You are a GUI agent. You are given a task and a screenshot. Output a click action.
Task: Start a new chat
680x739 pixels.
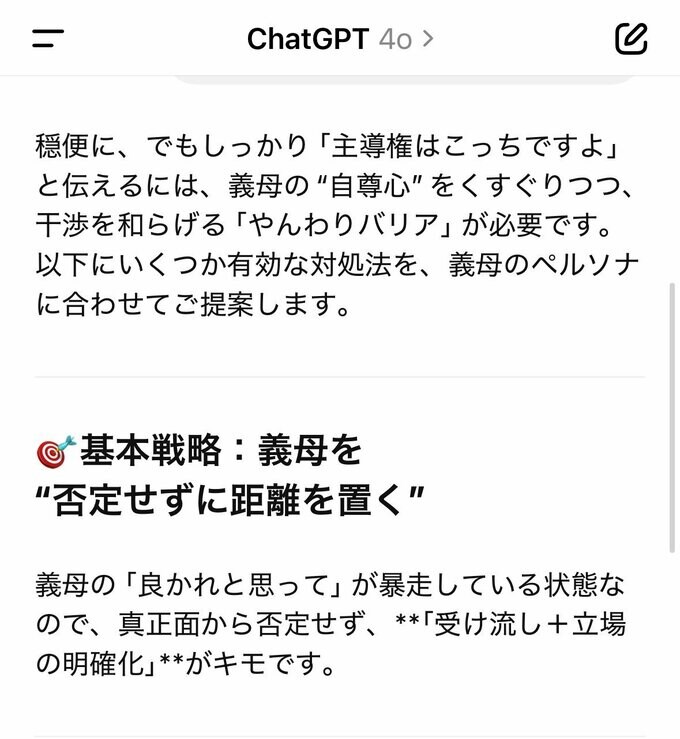pos(631,39)
